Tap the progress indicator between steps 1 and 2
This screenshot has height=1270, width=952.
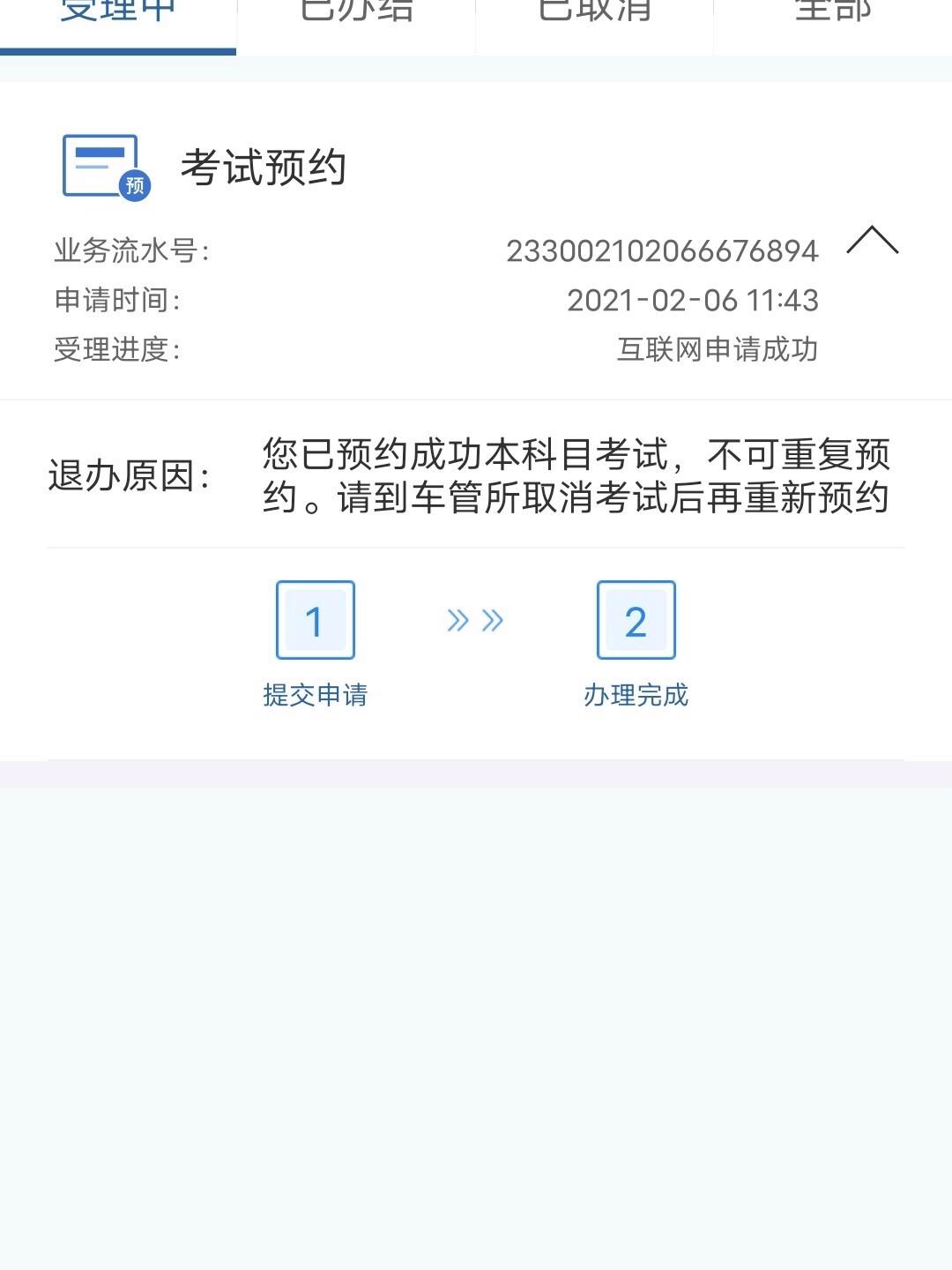coord(473,621)
